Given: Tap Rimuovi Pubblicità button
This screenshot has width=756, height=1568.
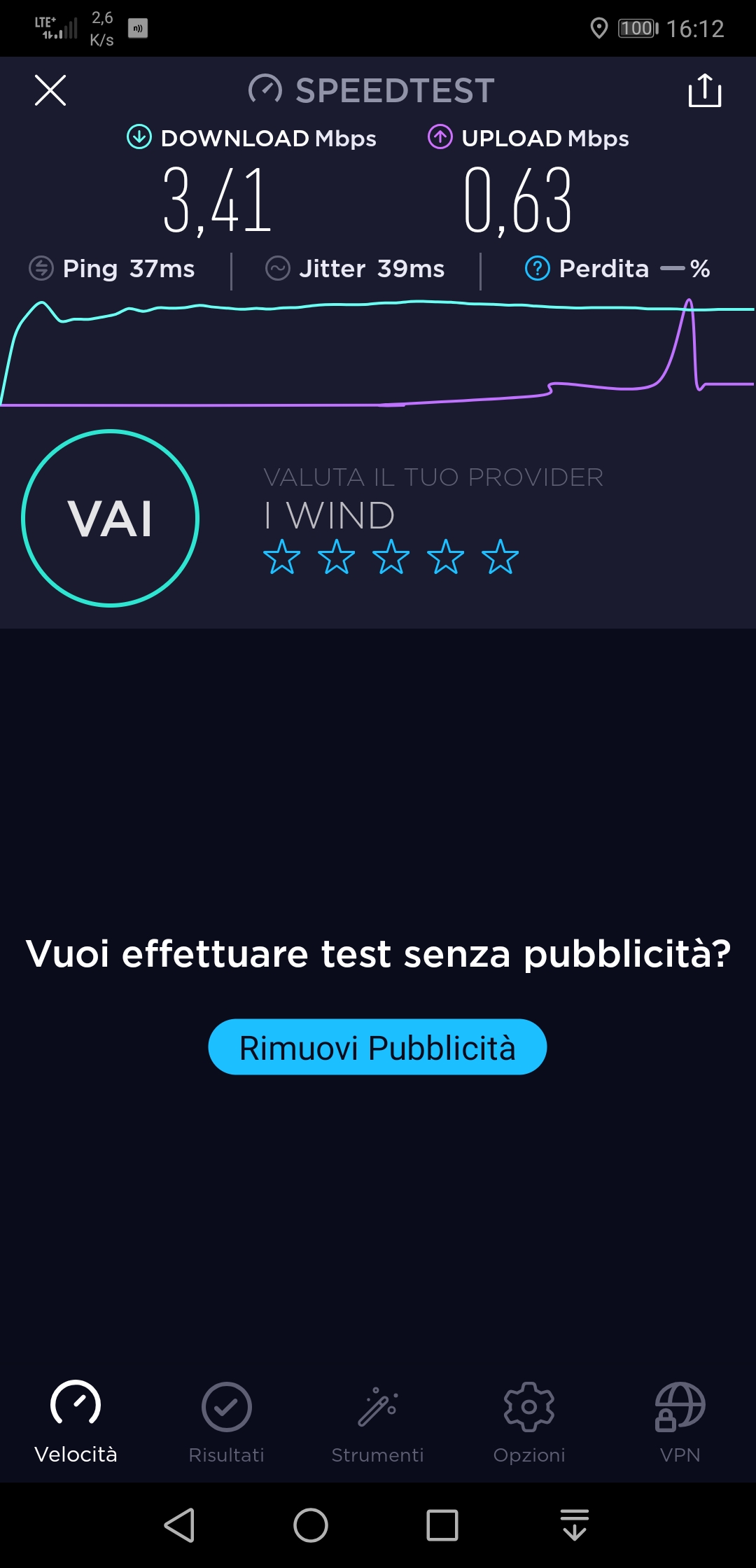Looking at the screenshot, I should [x=377, y=1047].
